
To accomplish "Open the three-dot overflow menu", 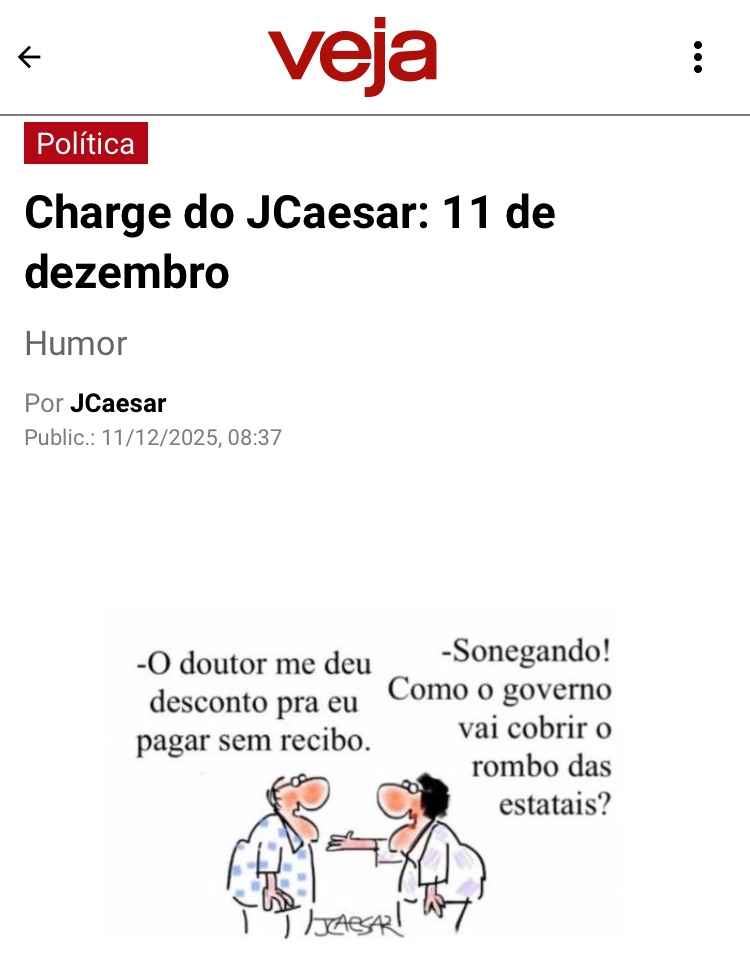I will (x=698, y=57).
